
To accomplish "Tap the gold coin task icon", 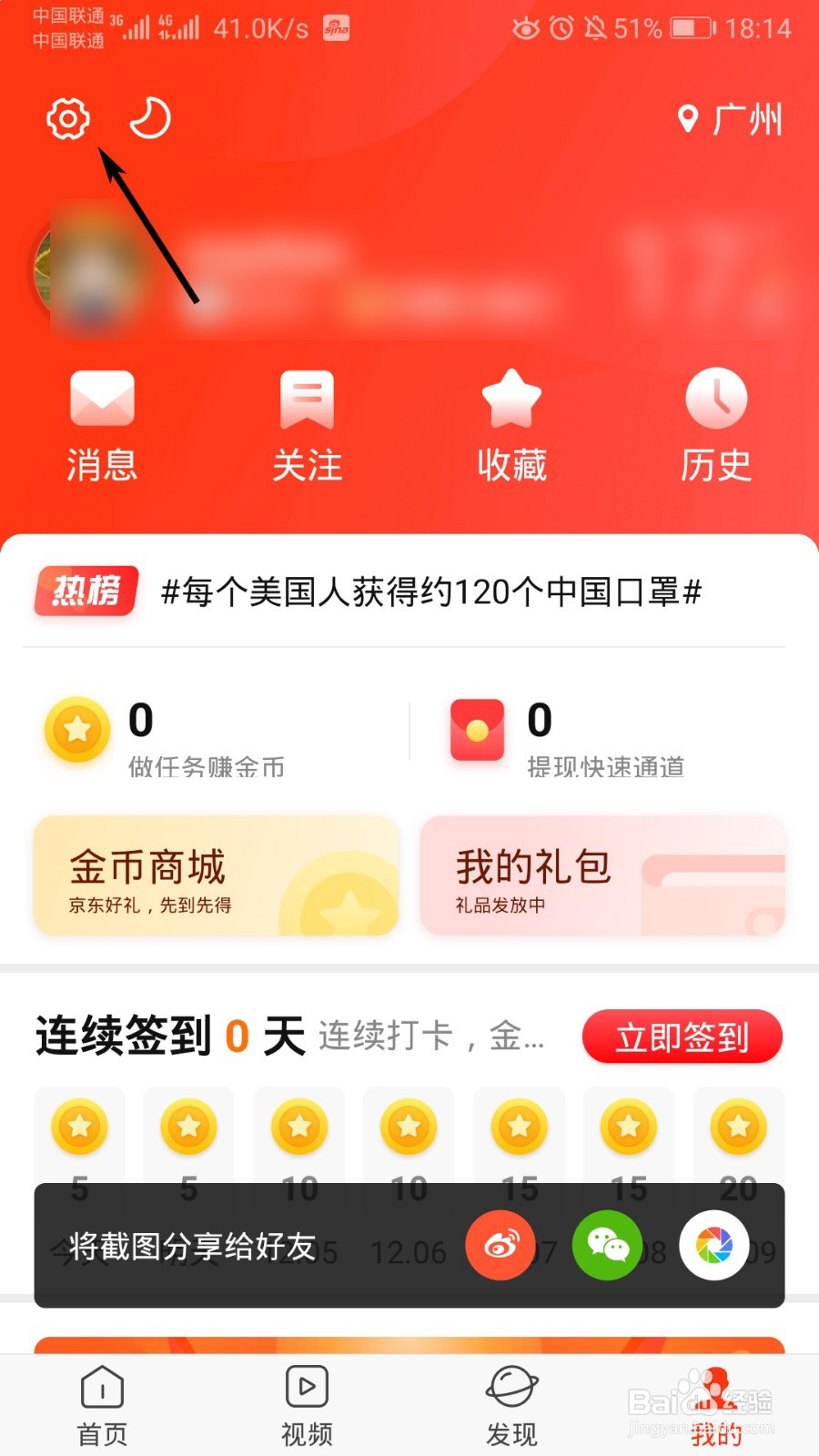I will pos(77,728).
